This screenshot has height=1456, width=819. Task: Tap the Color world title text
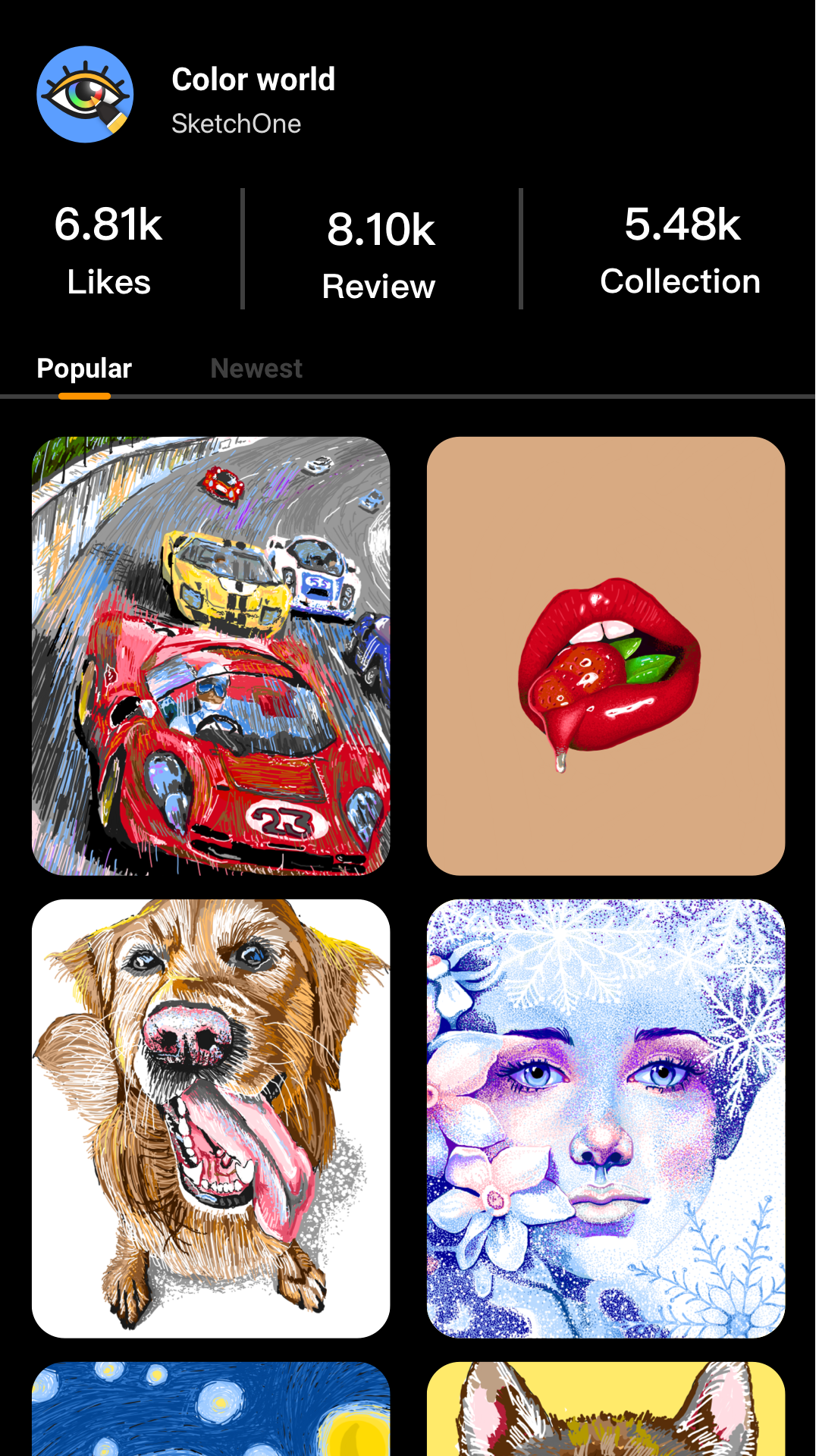tap(254, 79)
